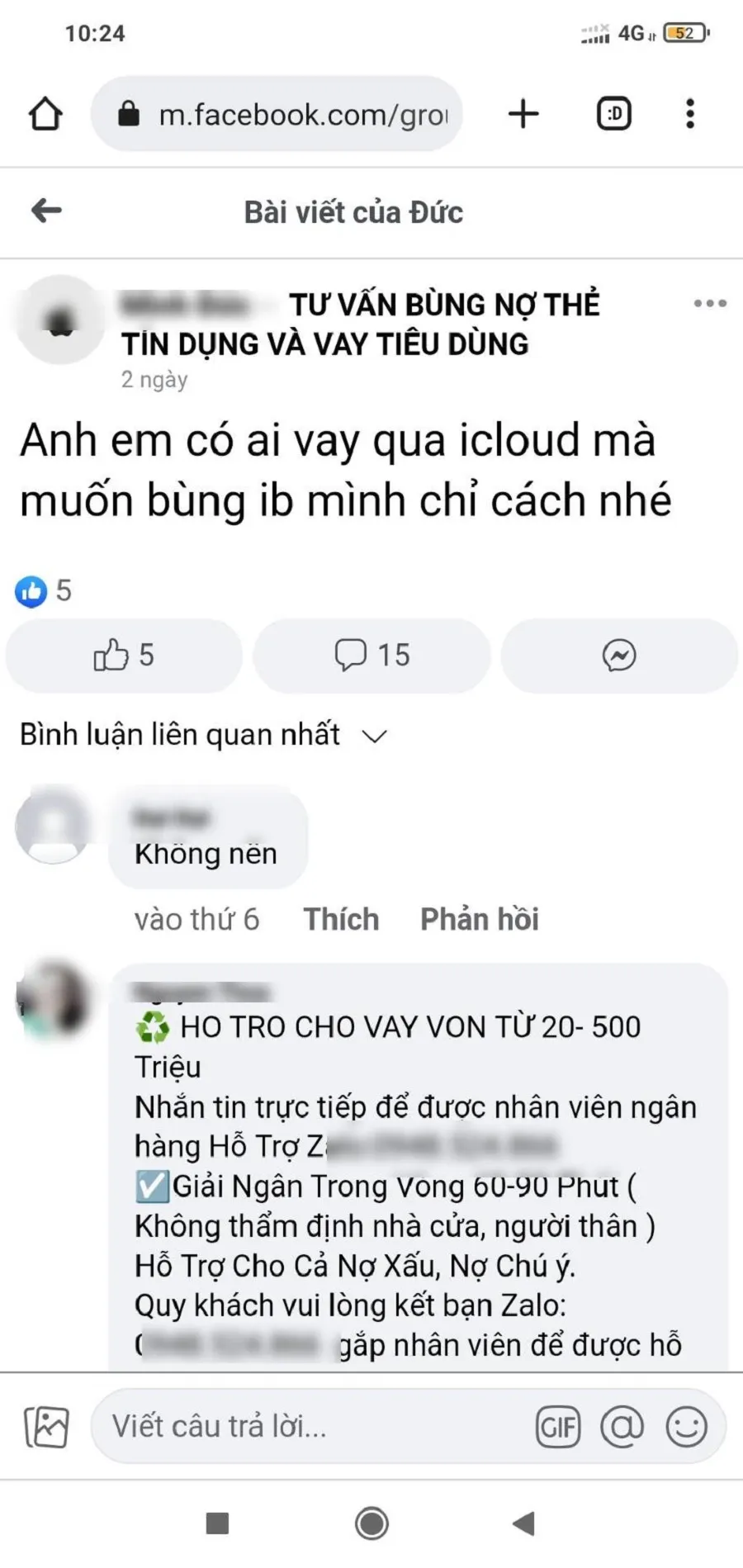Open the 15 comments on the post
The width and height of the screenshot is (743, 1568).
click(371, 656)
